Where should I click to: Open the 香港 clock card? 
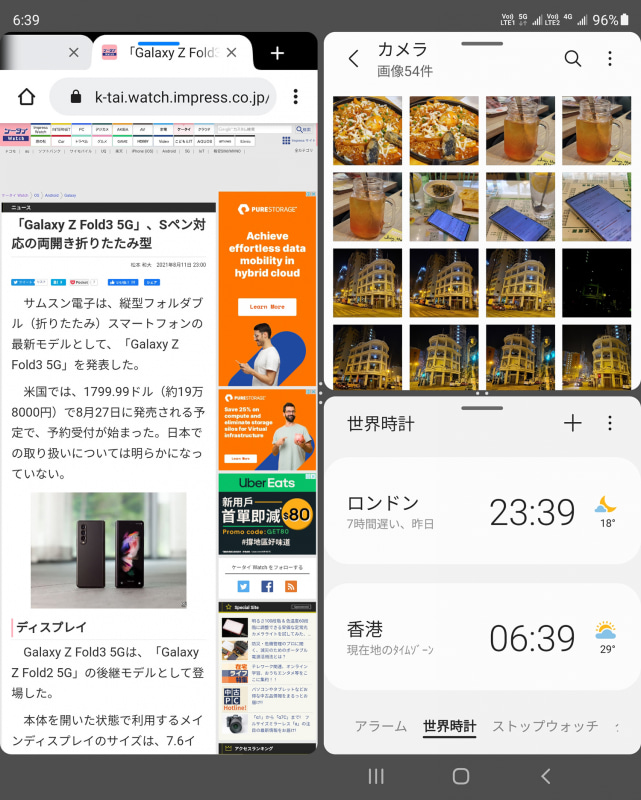(482, 637)
